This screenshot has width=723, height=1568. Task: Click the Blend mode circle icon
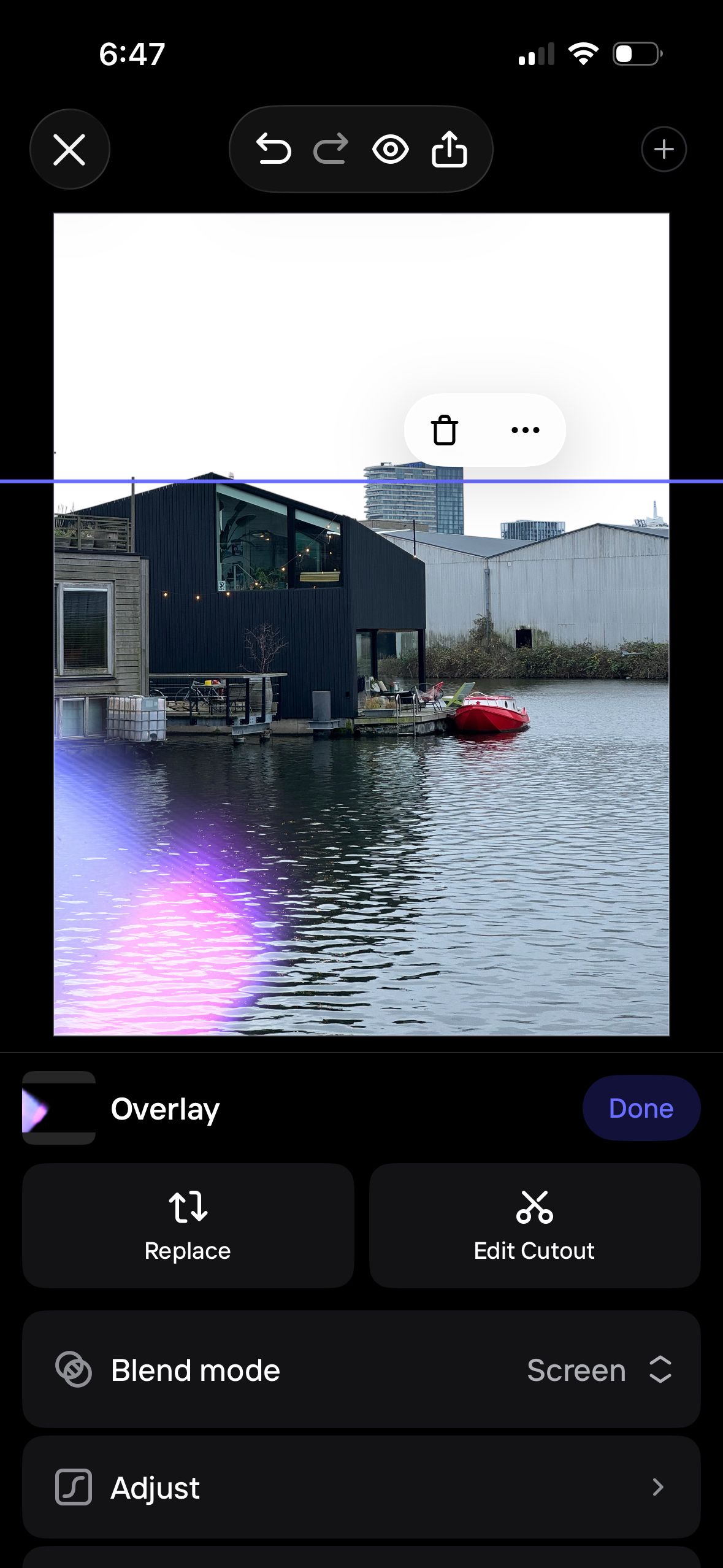(74, 1370)
